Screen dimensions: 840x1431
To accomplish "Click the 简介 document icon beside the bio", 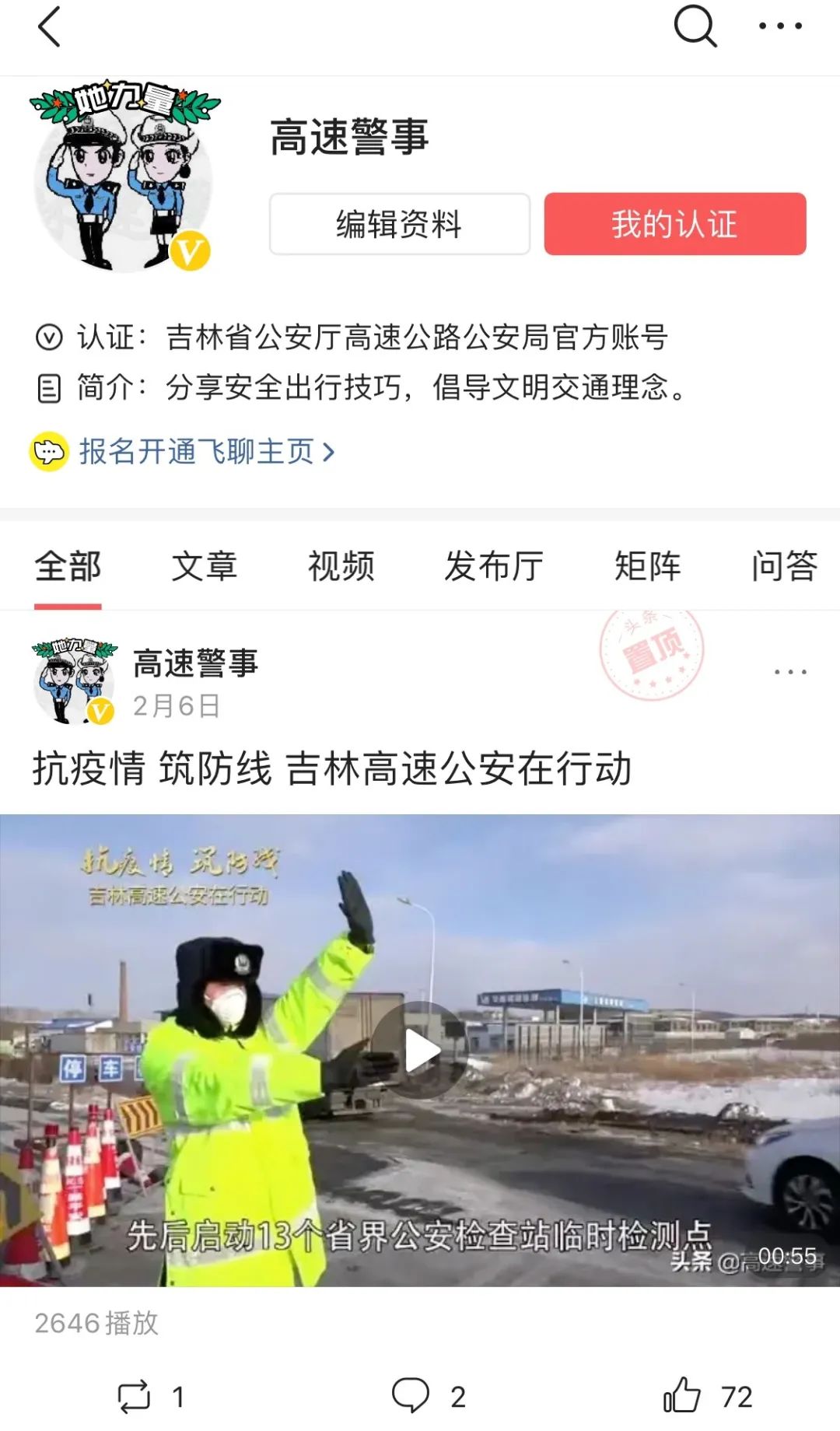I will pos(48,388).
